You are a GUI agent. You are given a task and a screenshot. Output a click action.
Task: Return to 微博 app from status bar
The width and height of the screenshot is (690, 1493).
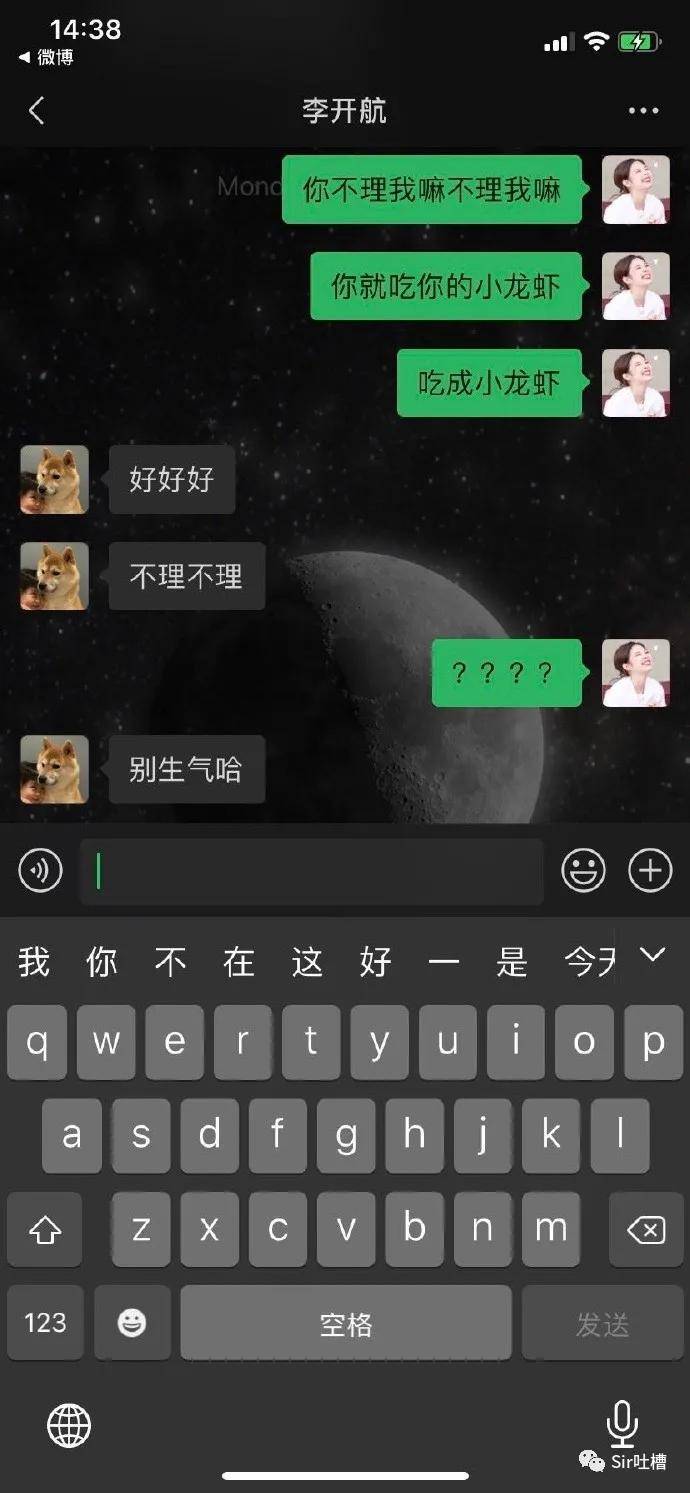pyautogui.click(x=47, y=58)
